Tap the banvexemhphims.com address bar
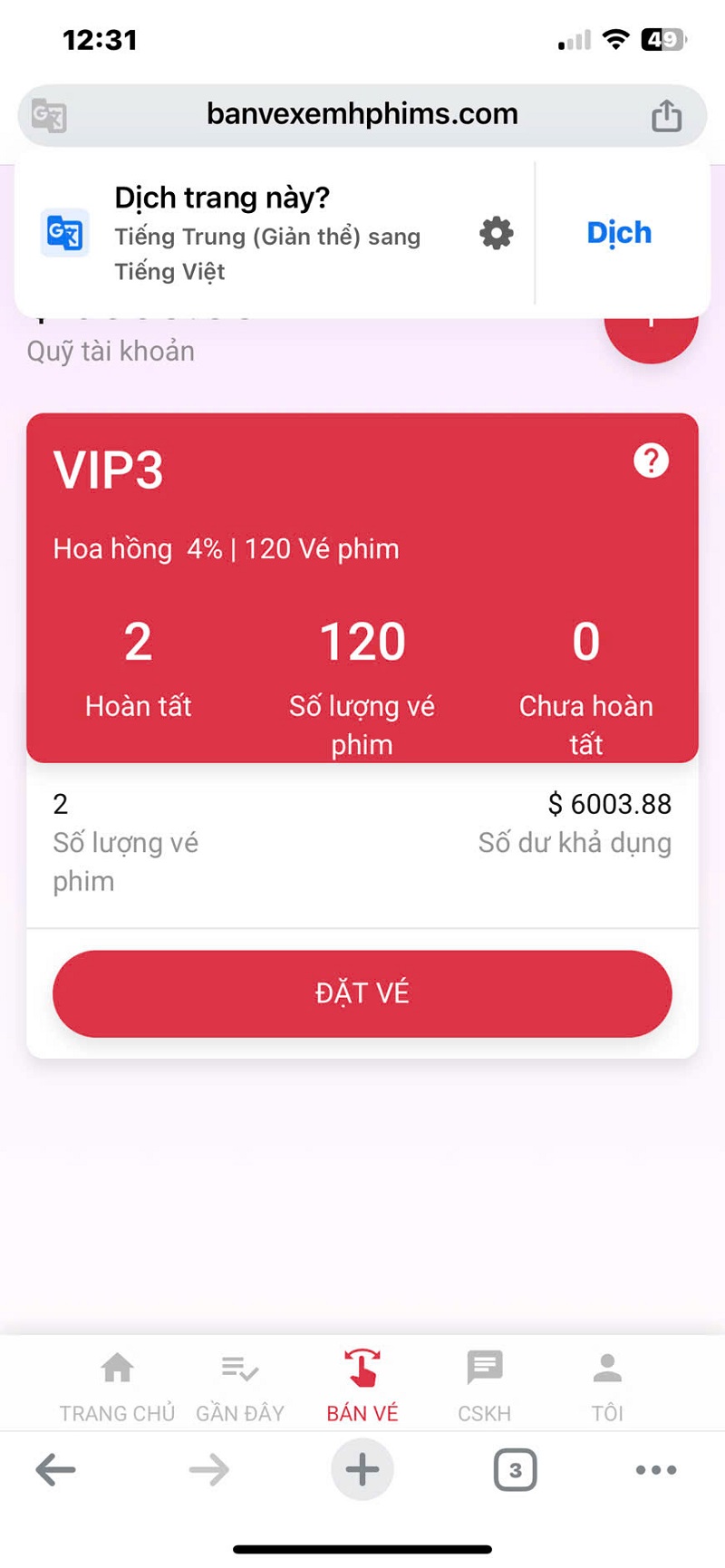725x1568 pixels. (362, 114)
